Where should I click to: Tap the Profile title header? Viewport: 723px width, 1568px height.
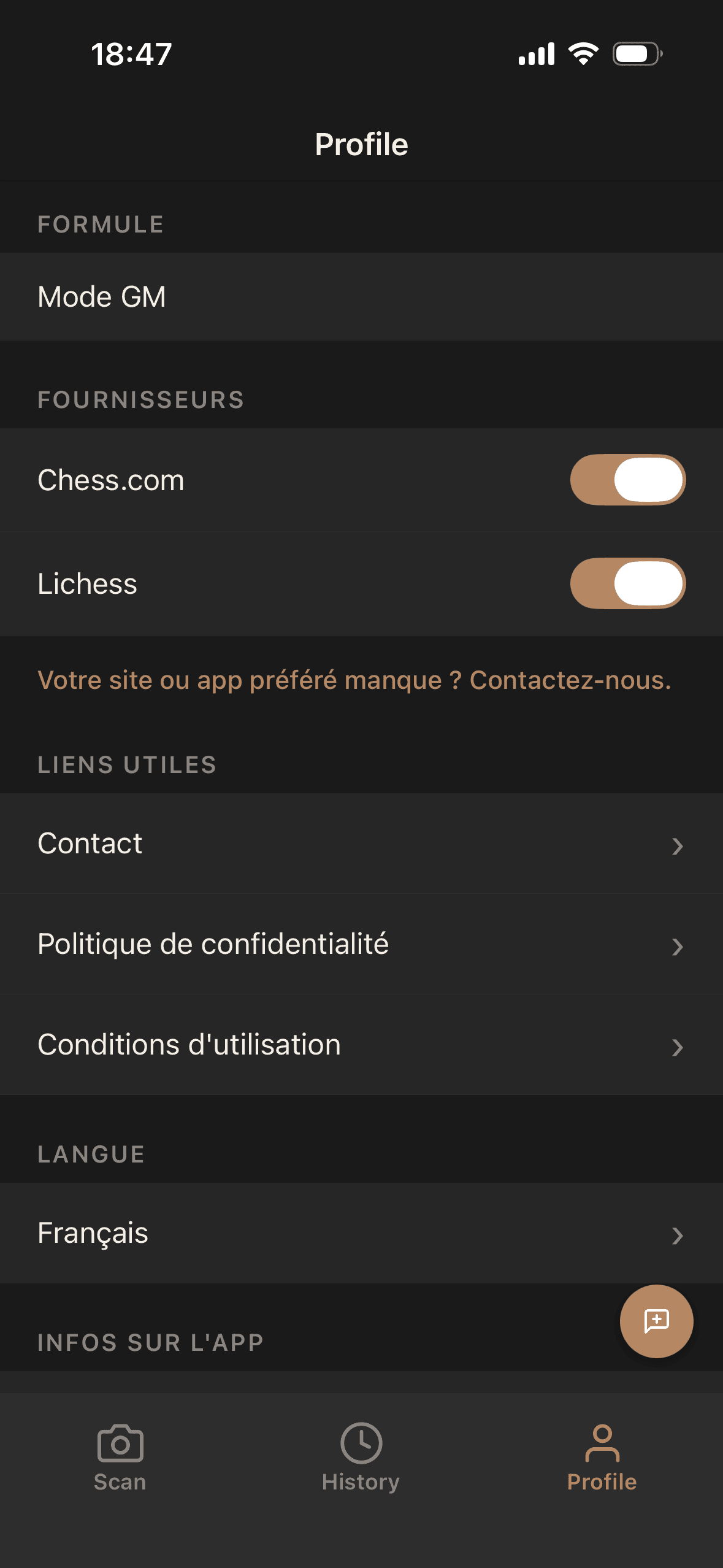361,144
